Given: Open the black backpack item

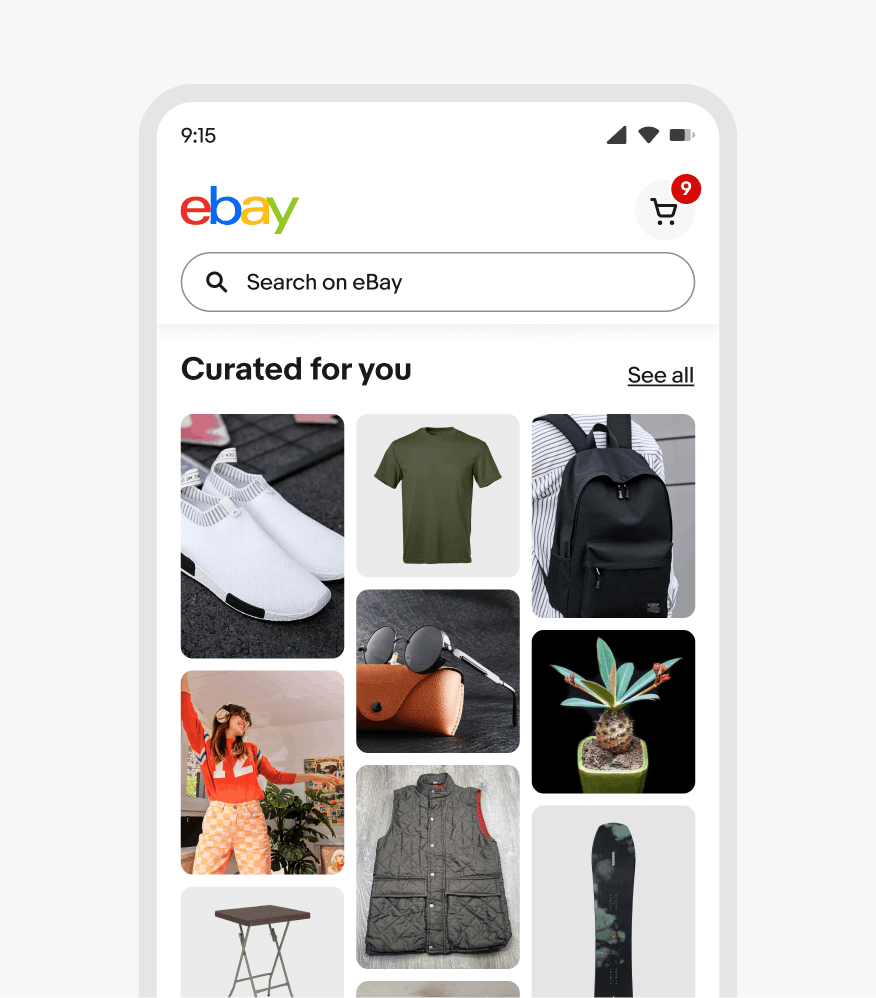Looking at the screenshot, I should click(x=612, y=515).
